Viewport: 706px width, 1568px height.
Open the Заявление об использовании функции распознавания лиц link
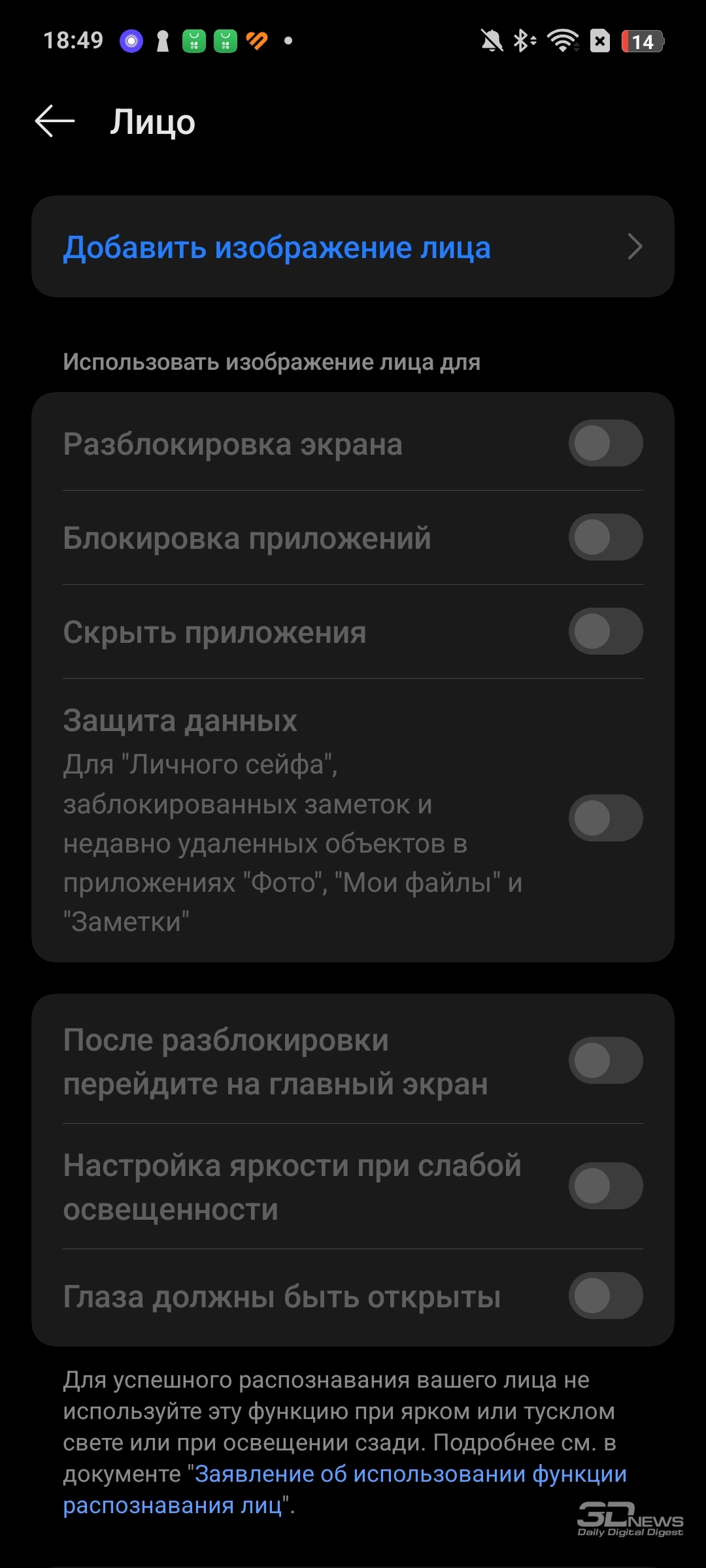[345, 1490]
